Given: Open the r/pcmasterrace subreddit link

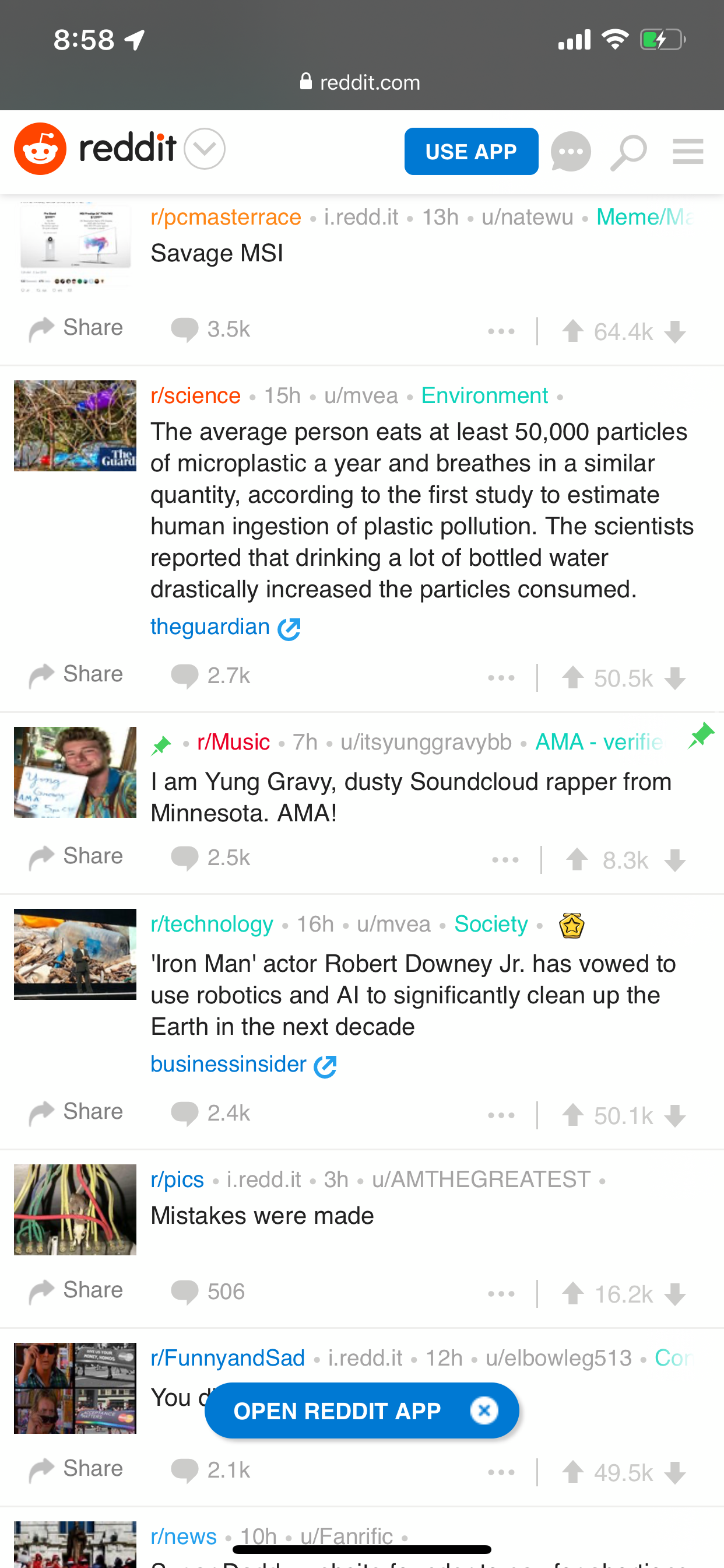Looking at the screenshot, I should point(226,218).
